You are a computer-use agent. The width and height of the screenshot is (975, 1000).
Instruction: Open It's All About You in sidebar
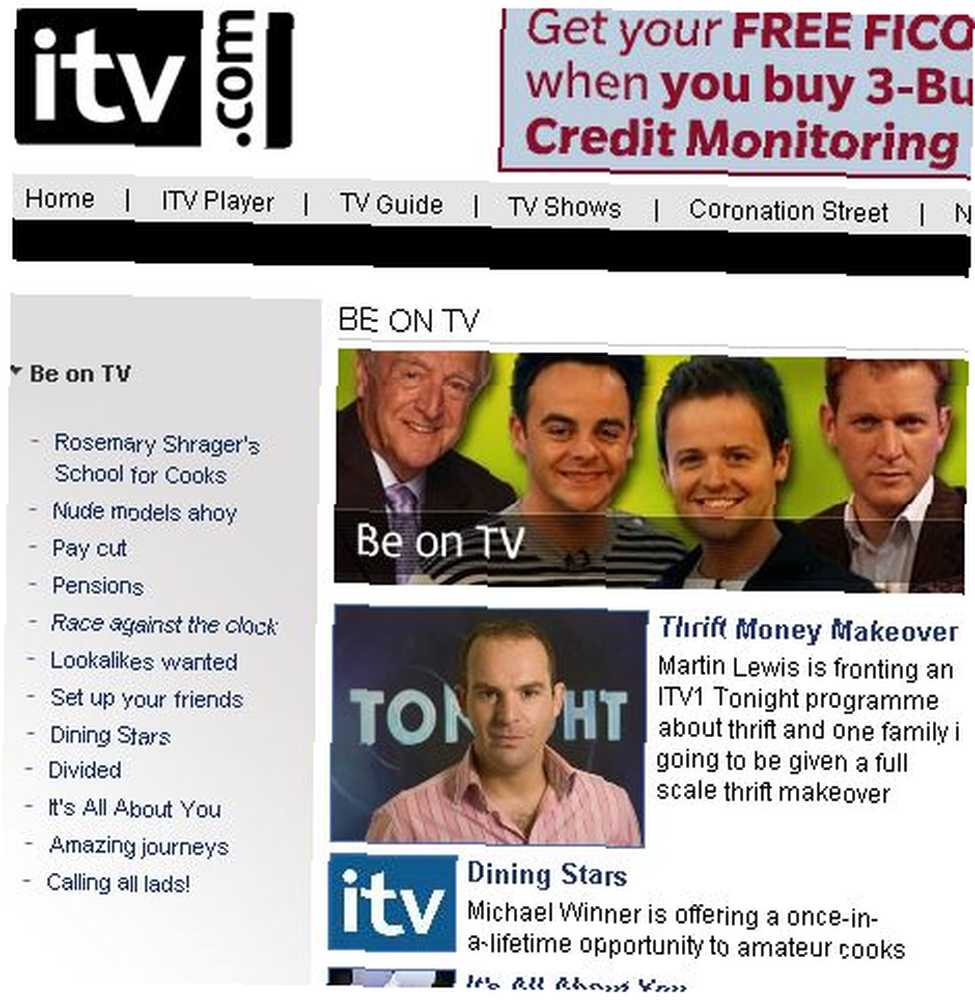point(134,808)
